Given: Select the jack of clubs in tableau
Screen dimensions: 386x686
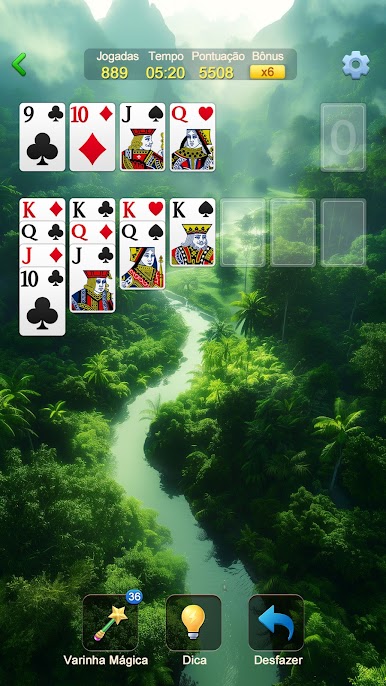Looking at the screenshot, I should click(x=92, y=278).
